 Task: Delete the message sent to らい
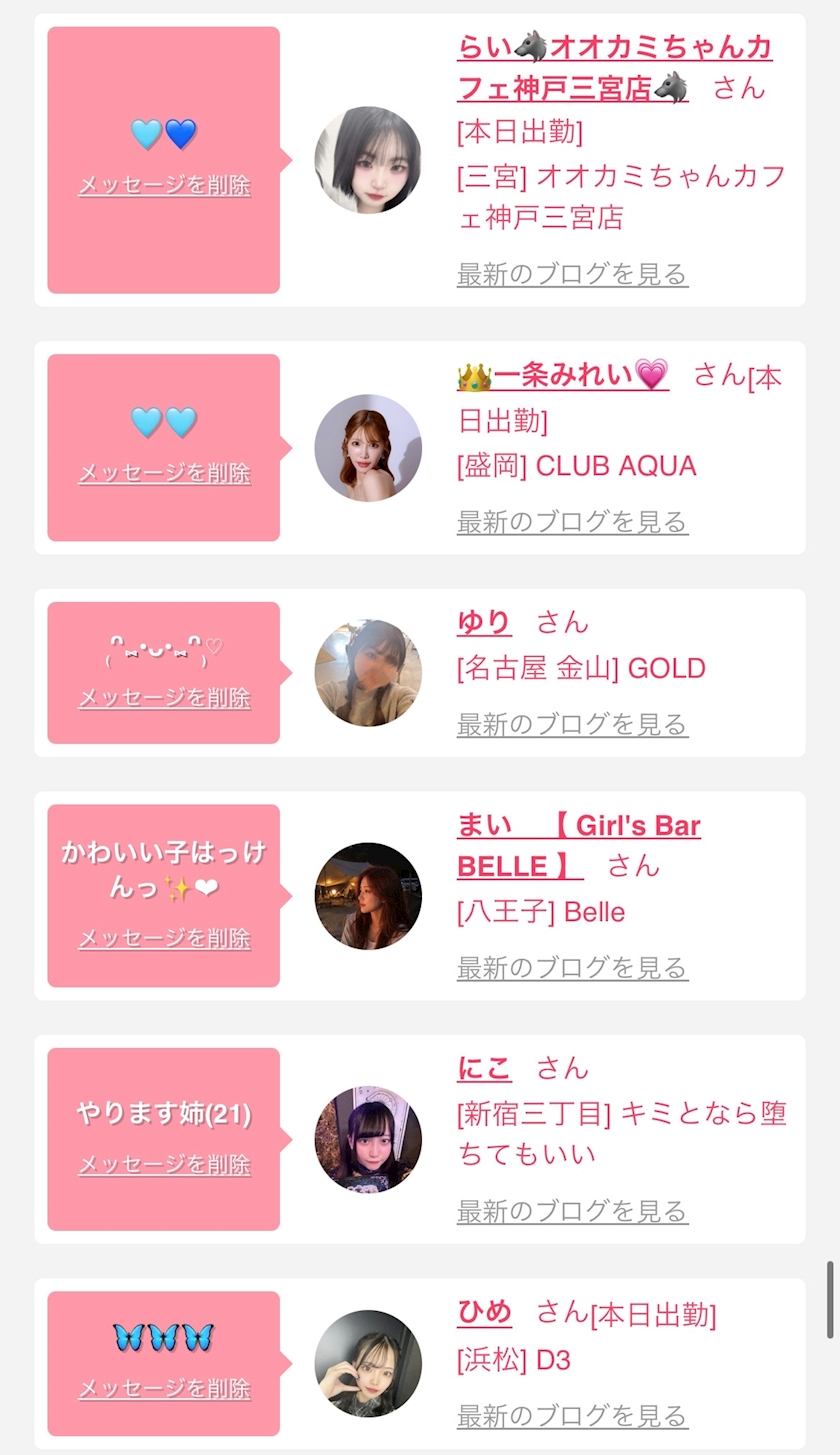pos(164,185)
